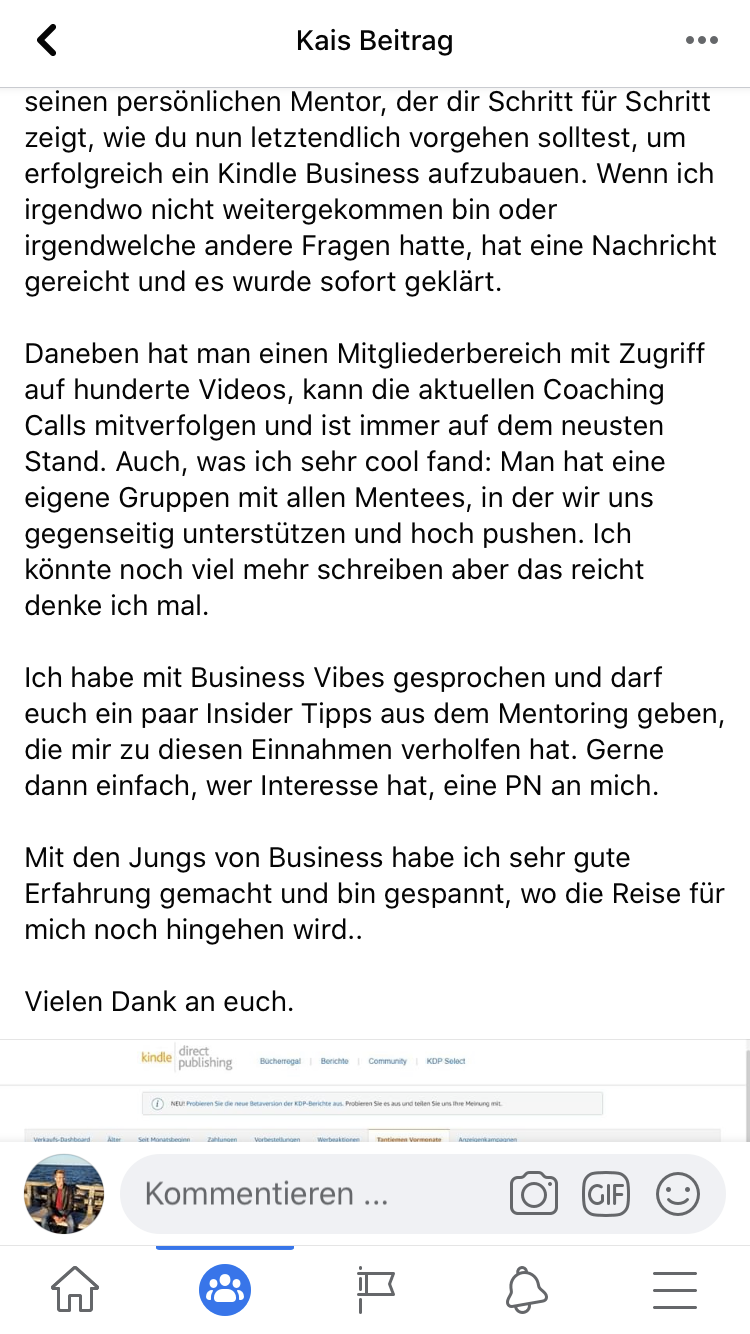Open the three-dot options menu

tap(701, 41)
